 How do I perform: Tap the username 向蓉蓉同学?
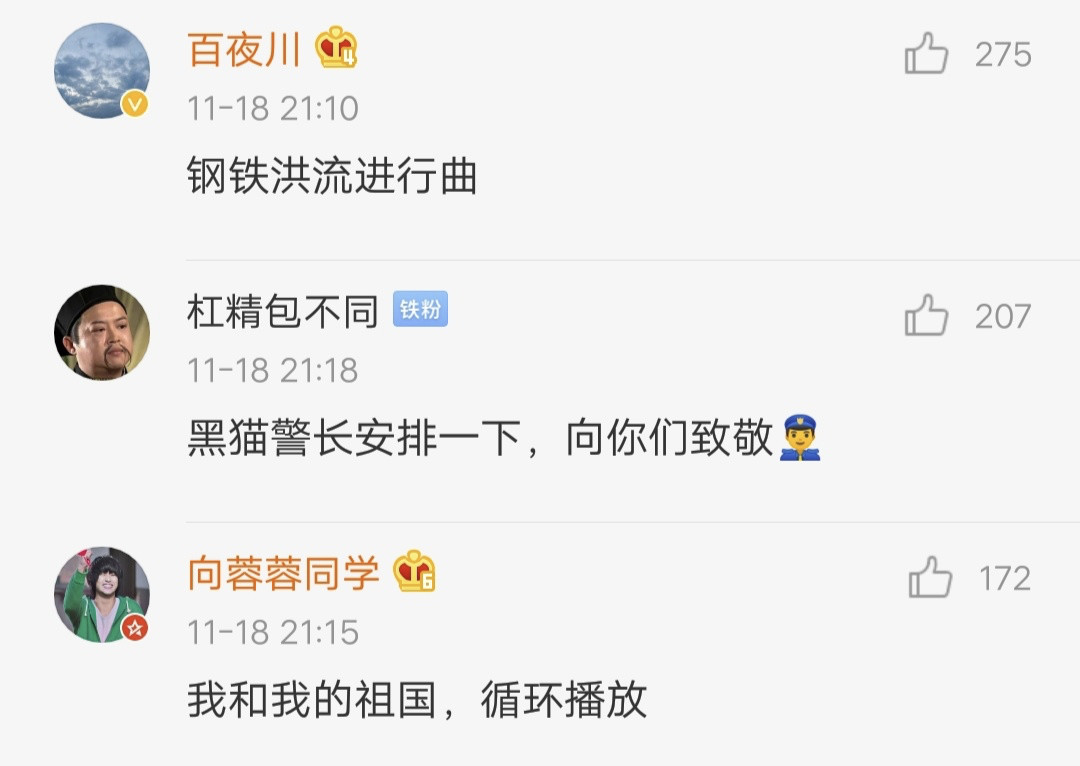(283, 573)
